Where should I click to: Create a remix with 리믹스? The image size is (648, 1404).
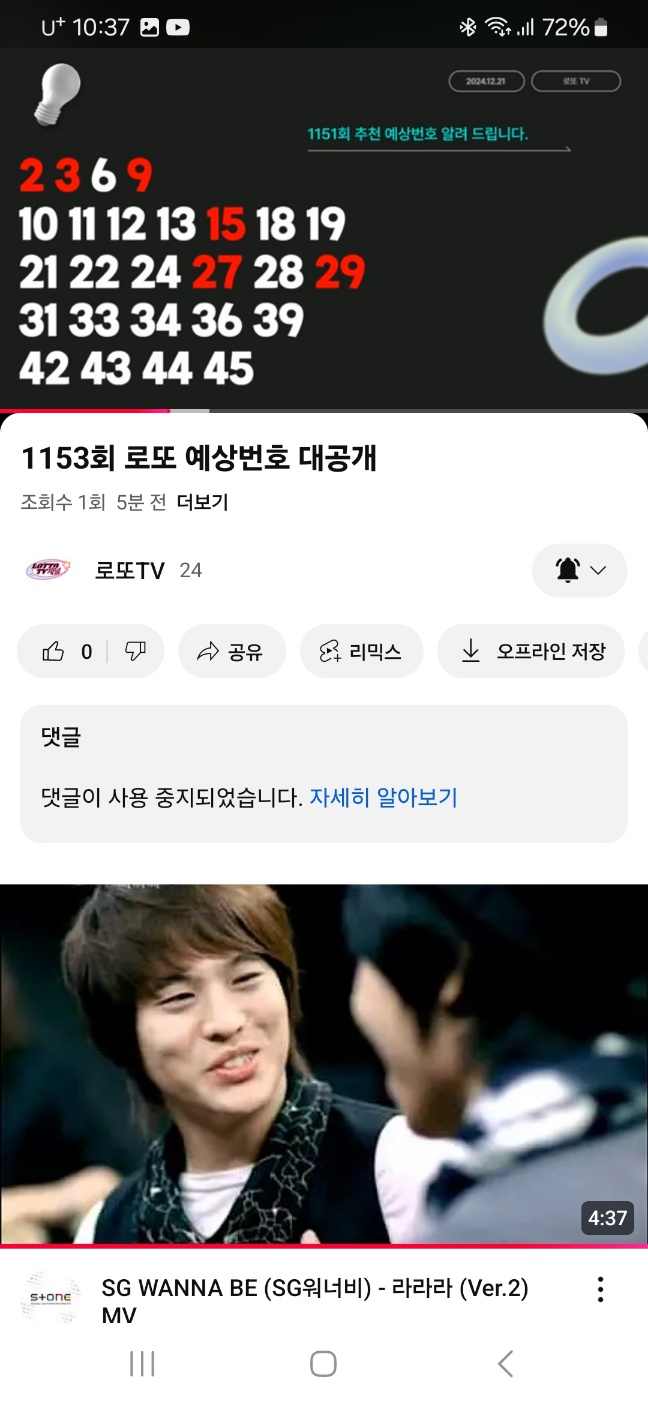point(361,652)
